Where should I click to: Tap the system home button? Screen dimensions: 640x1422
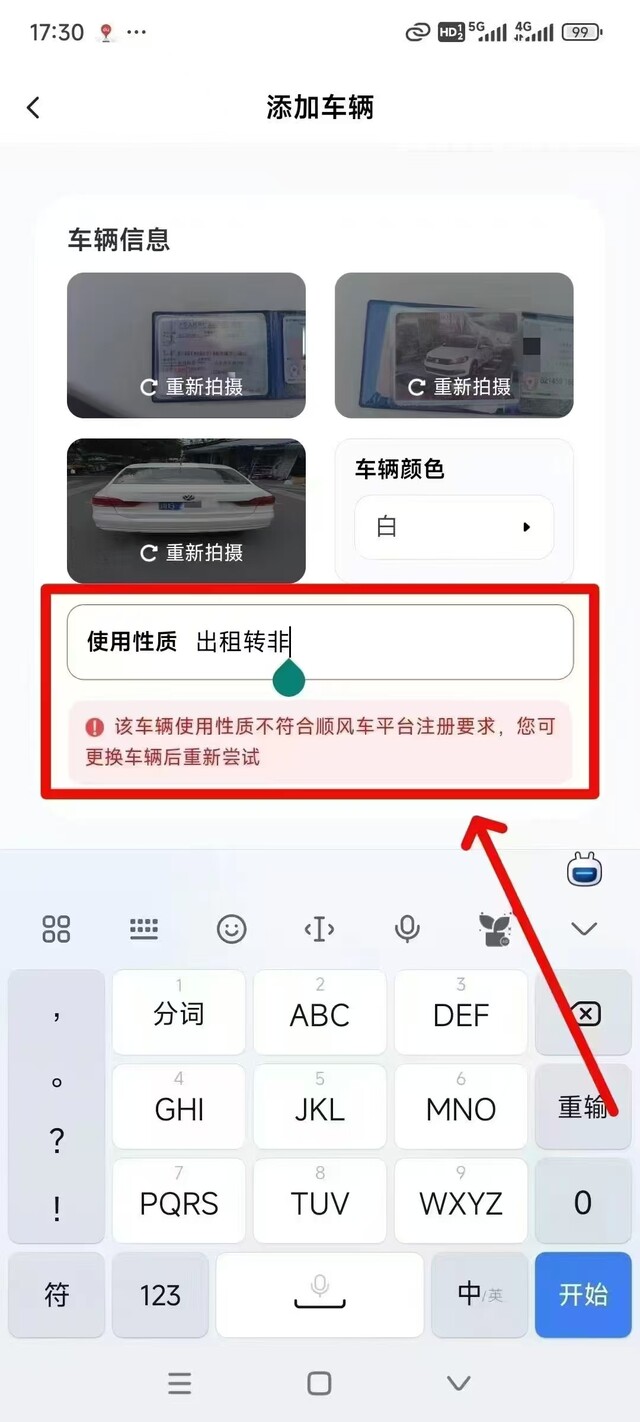(x=319, y=1383)
